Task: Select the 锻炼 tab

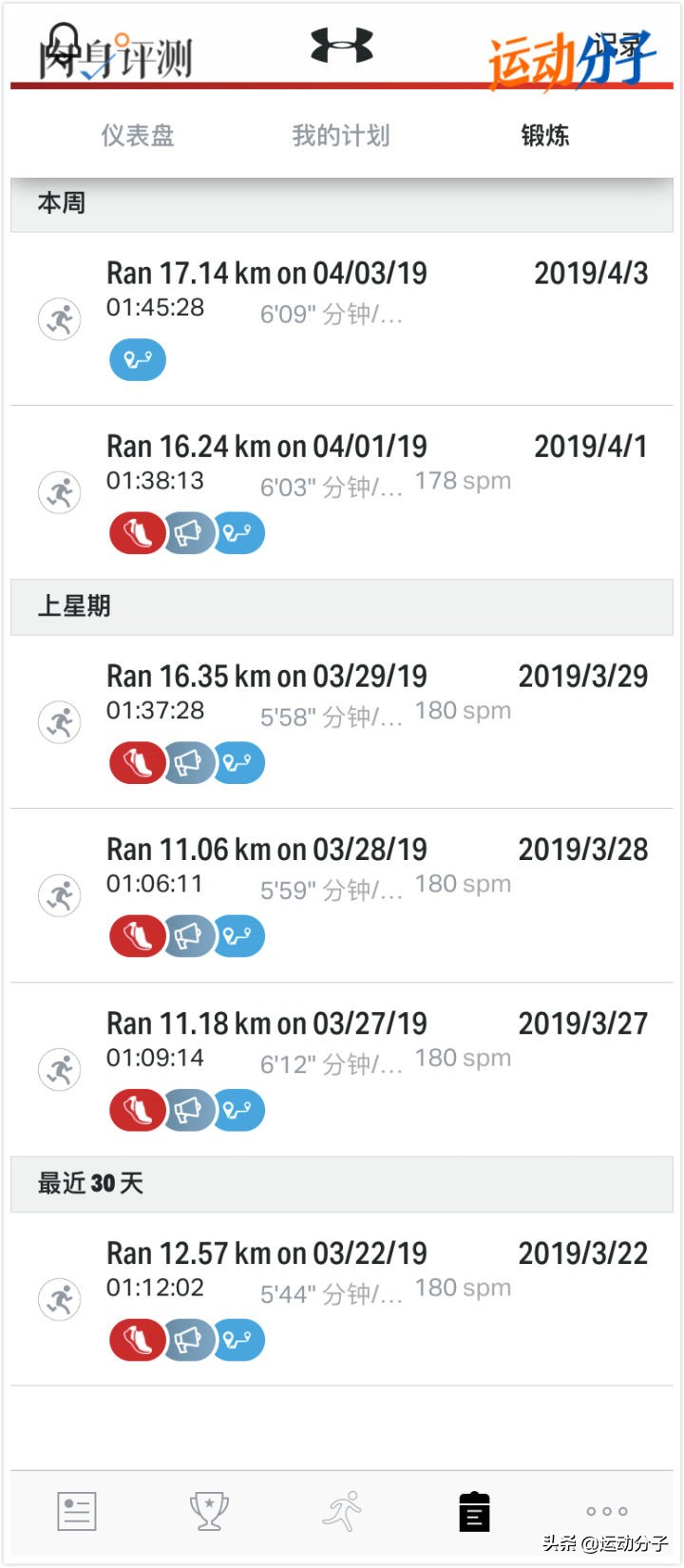Action: click(x=544, y=136)
